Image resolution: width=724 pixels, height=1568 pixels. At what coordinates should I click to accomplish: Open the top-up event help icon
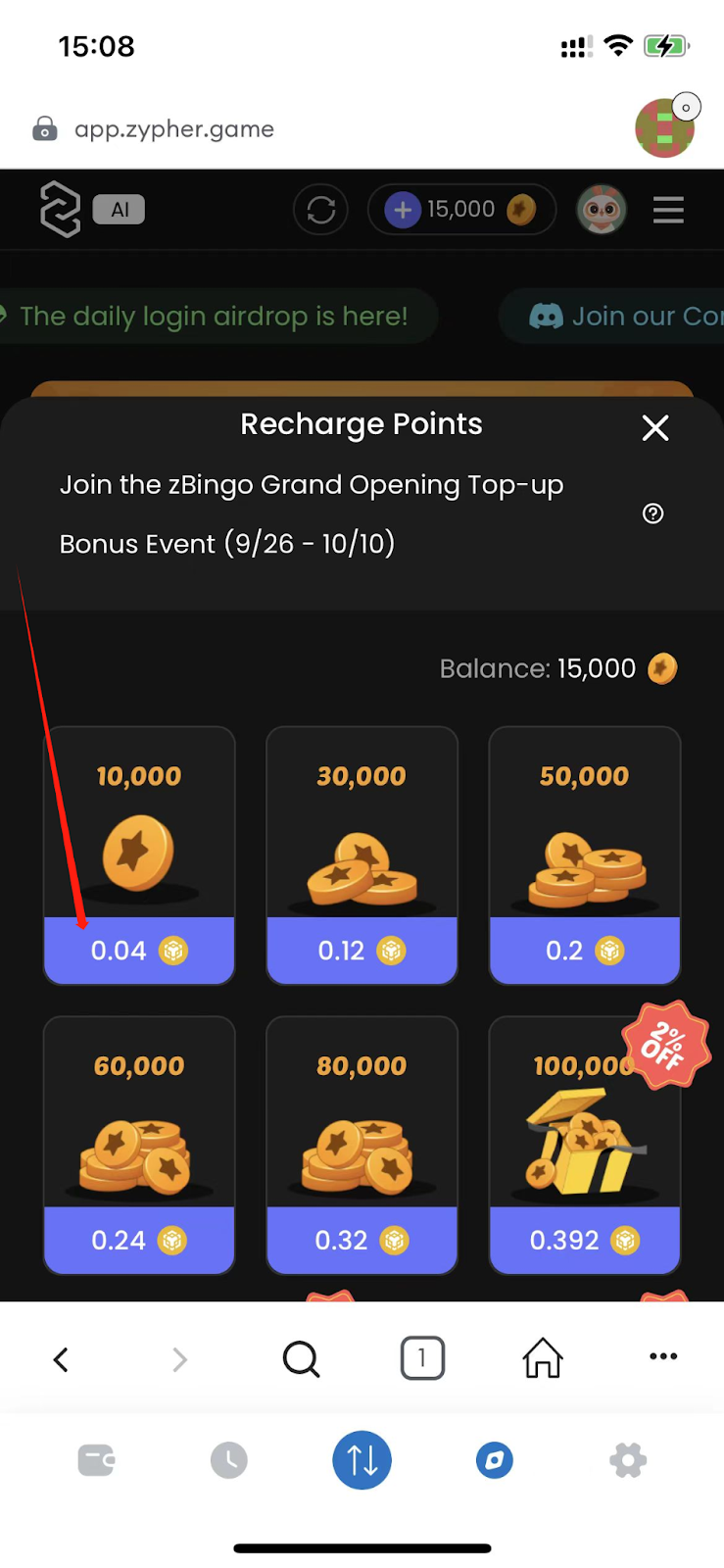click(x=652, y=514)
